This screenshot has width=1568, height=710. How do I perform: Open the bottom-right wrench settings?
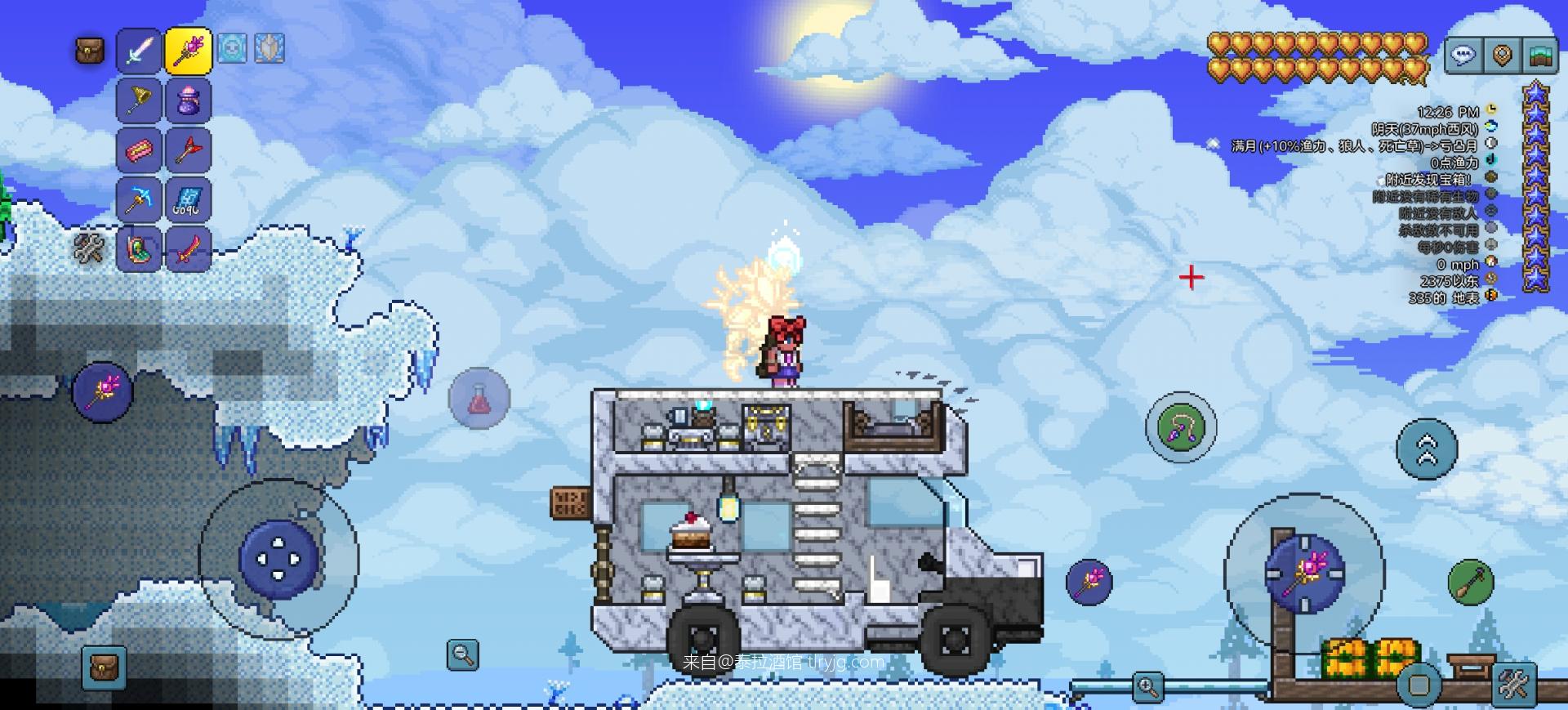coord(1513,683)
